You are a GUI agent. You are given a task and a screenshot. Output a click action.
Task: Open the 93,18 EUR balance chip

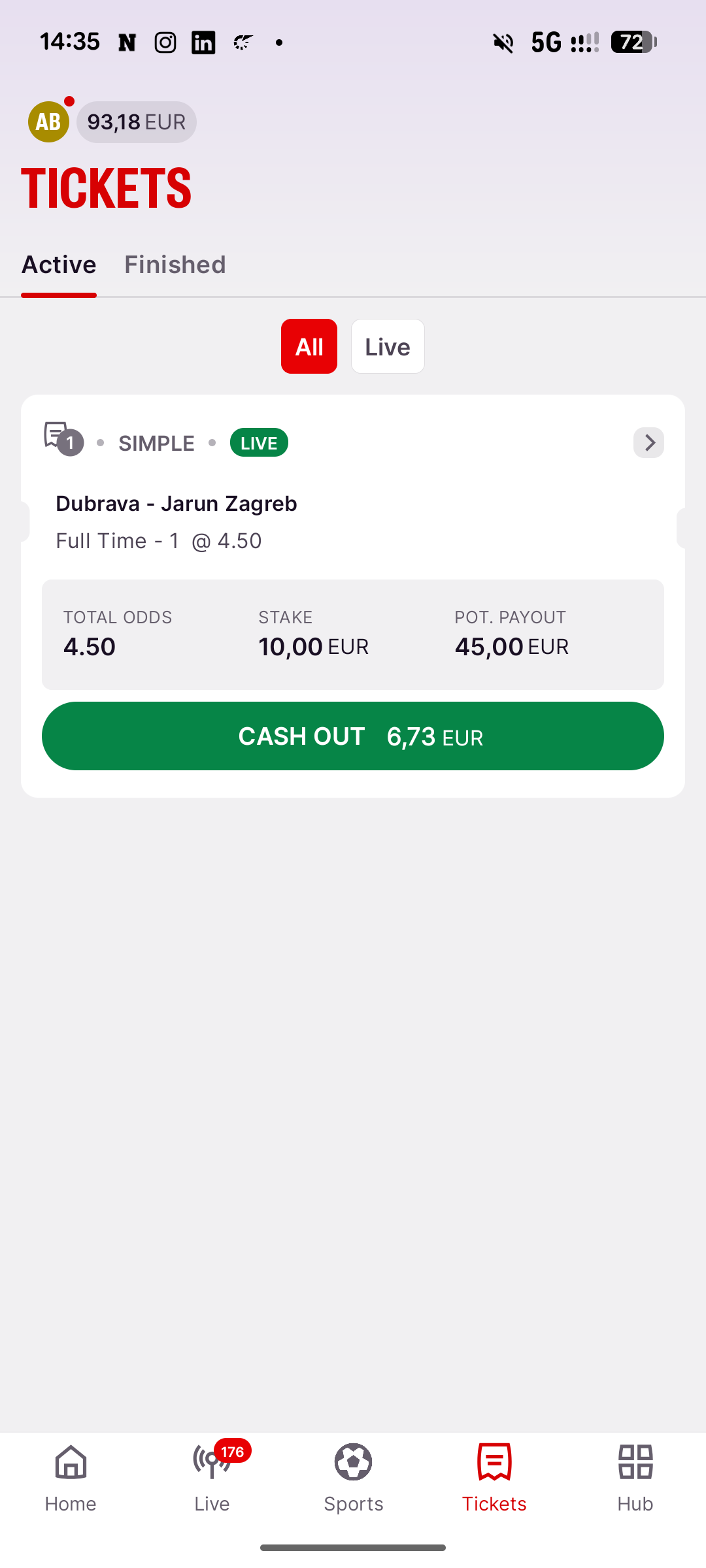coord(136,121)
